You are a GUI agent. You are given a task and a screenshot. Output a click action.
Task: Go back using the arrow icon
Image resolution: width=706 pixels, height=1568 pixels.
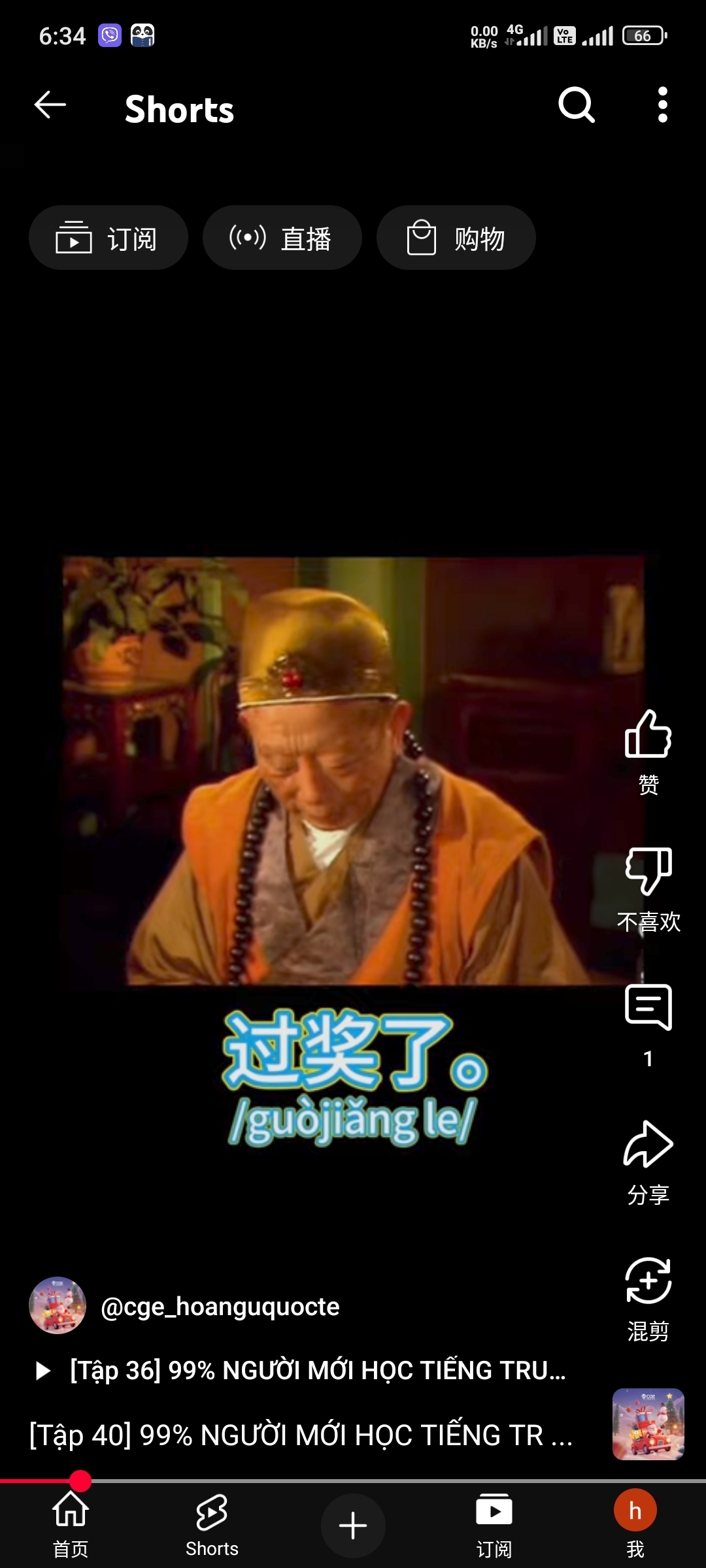(x=50, y=105)
